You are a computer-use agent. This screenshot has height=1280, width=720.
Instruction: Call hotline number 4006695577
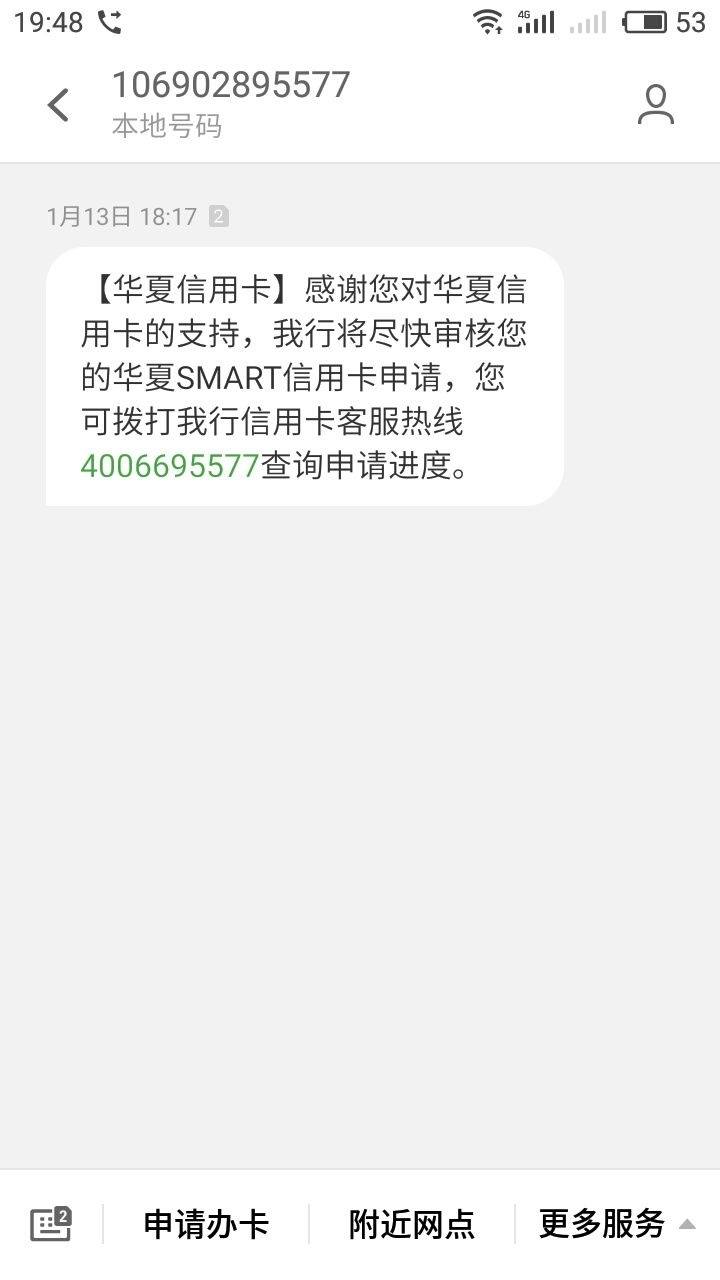[170, 466]
